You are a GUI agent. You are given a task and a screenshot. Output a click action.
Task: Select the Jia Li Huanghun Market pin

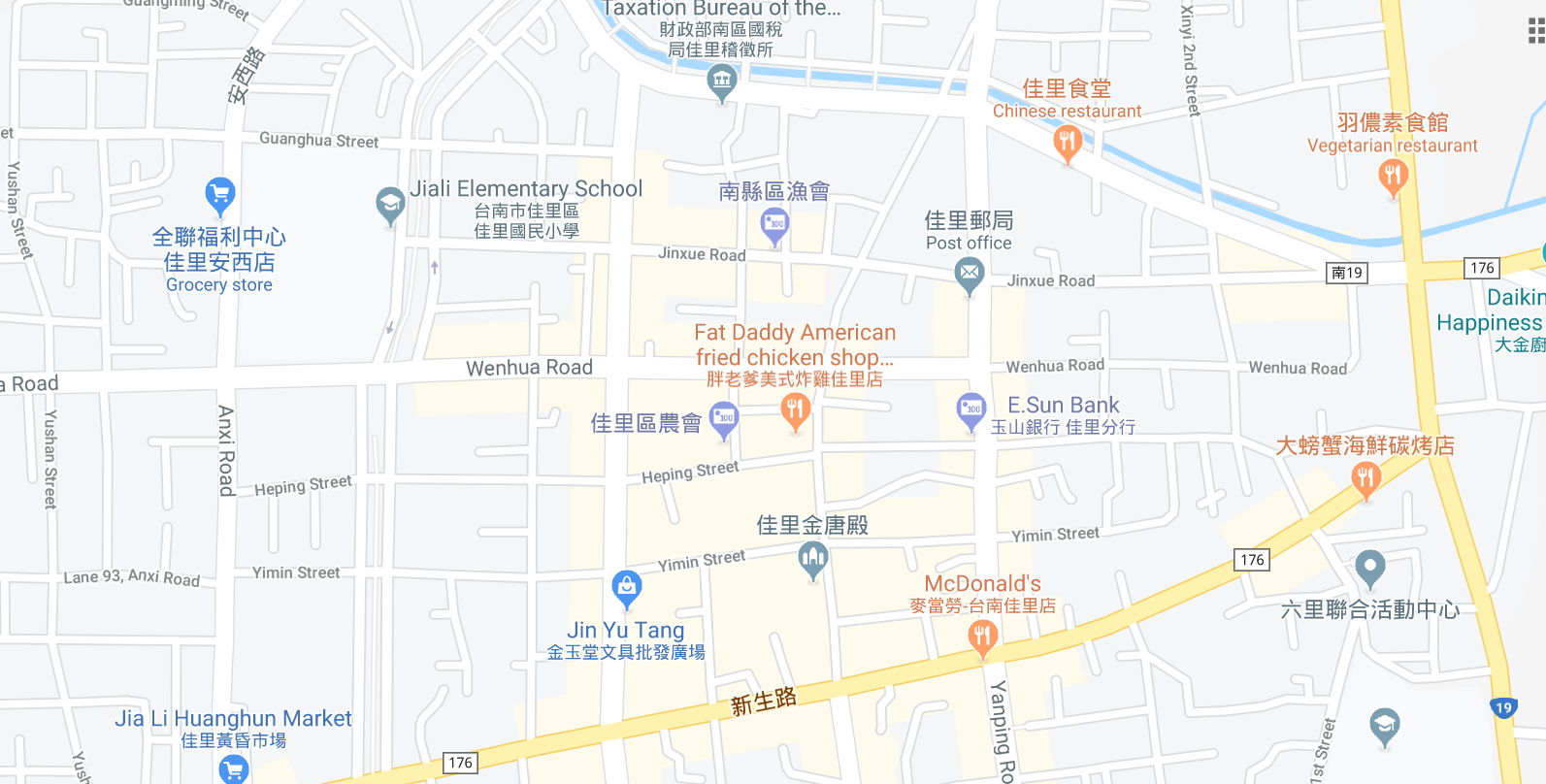pos(234,770)
